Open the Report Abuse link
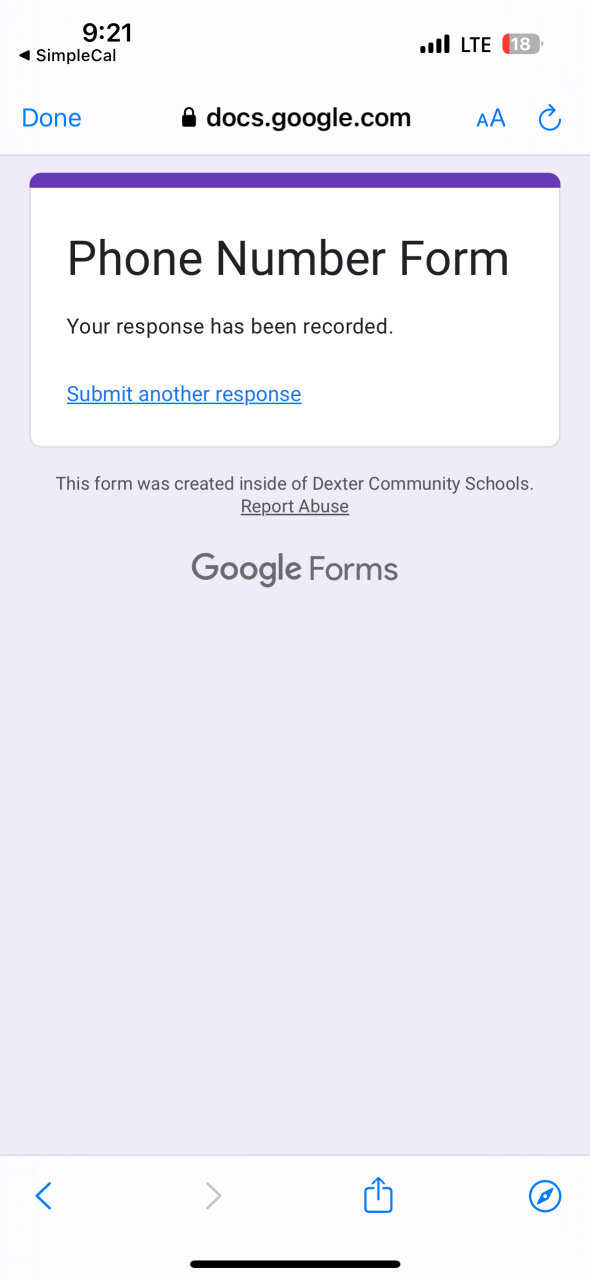Image resolution: width=590 pixels, height=1280 pixels. [x=295, y=506]
